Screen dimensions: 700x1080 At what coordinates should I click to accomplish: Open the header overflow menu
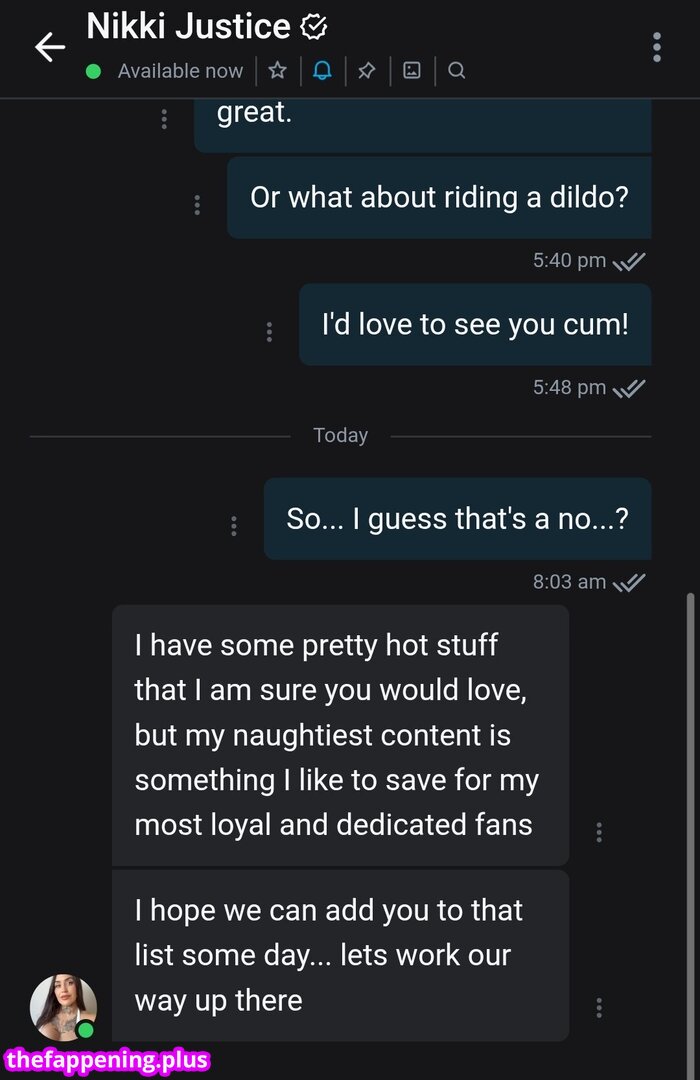[x=656, y=47]
